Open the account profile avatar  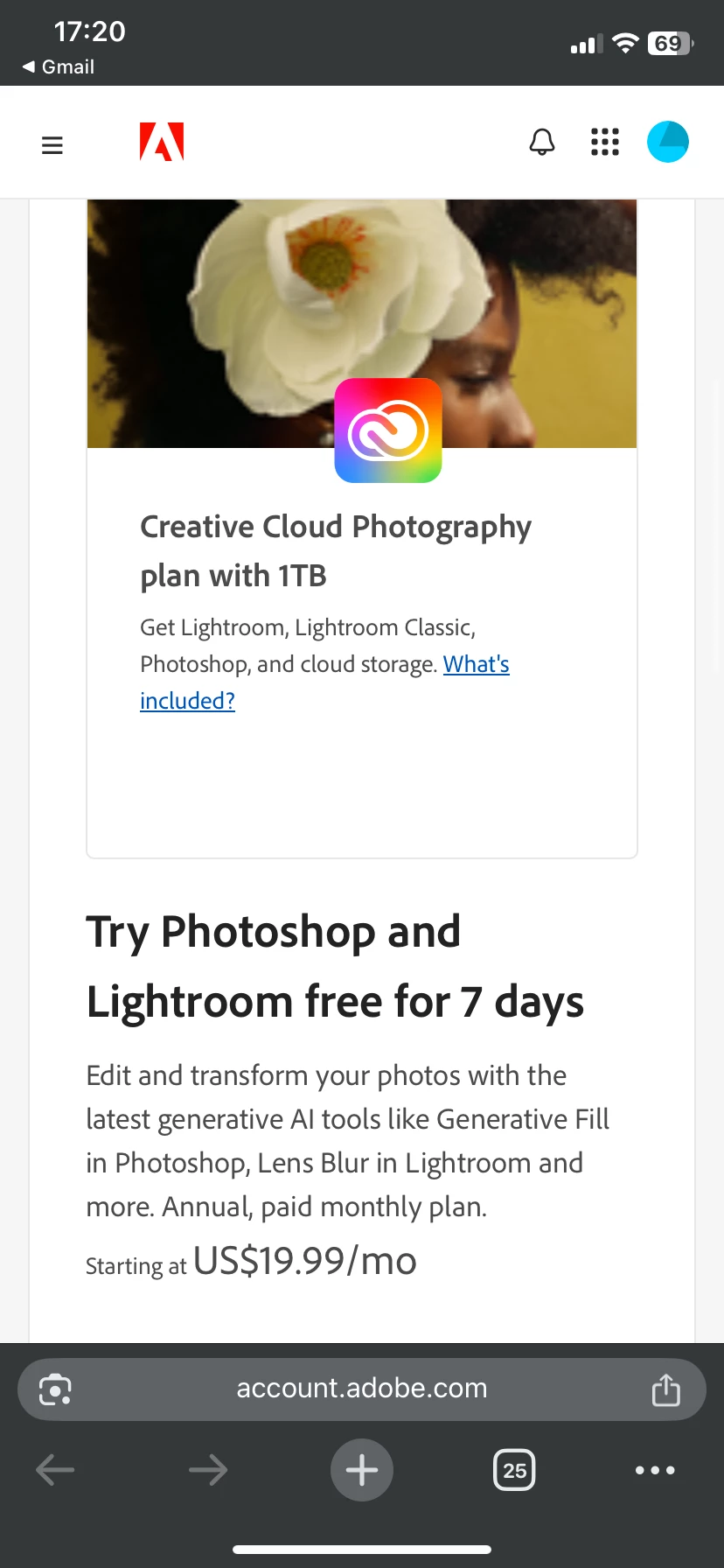coord(667,142)
